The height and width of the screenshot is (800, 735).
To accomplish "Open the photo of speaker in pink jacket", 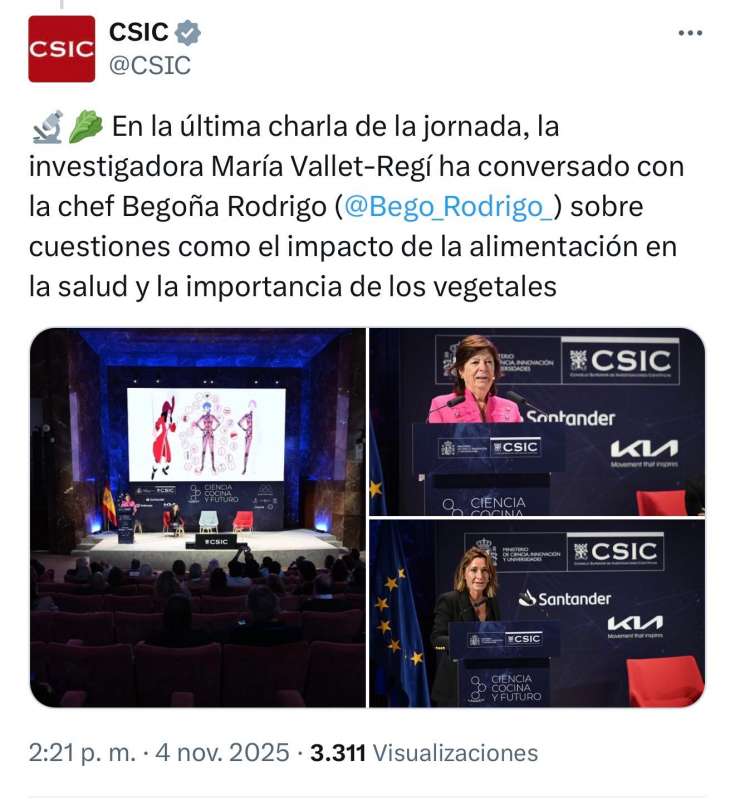I will coord(537,421).
